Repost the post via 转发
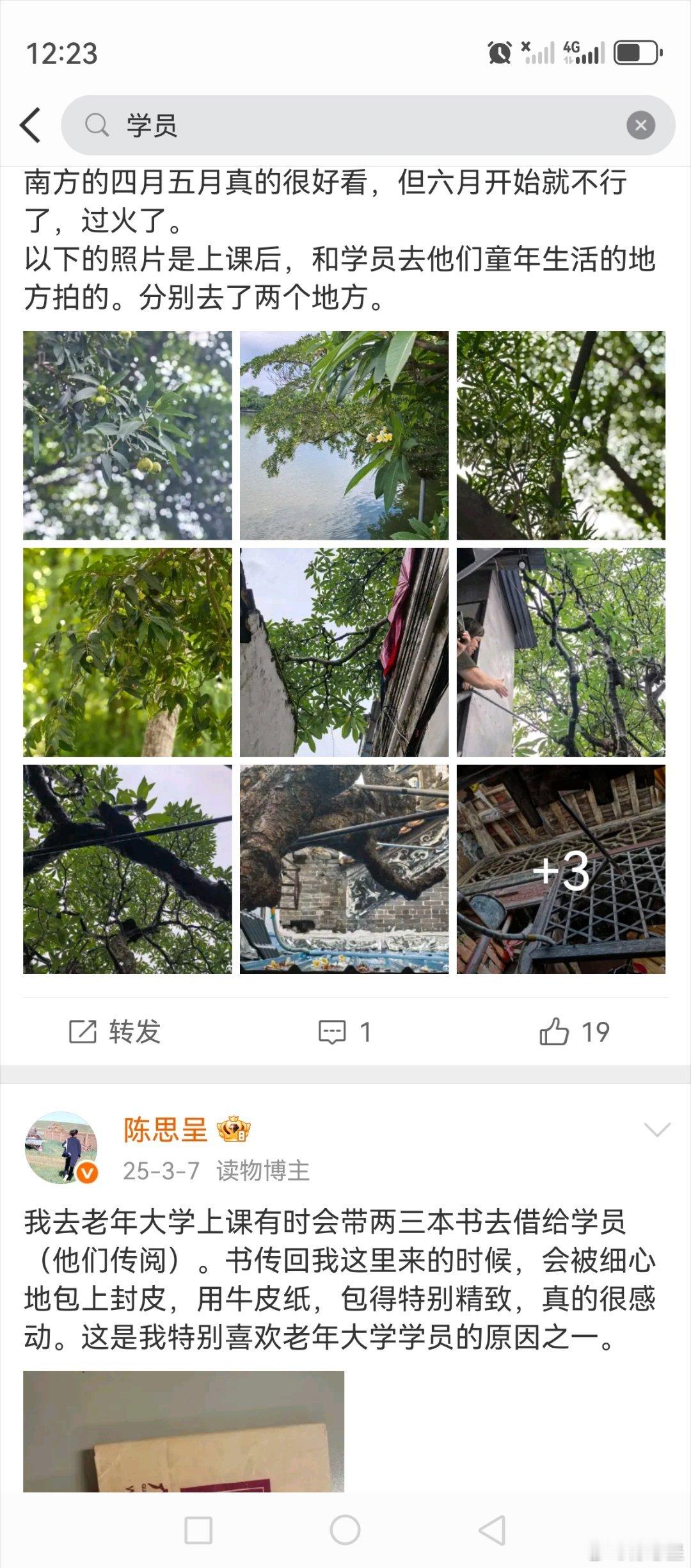This screenshot has height=1568, width=691. [115, 1032]
